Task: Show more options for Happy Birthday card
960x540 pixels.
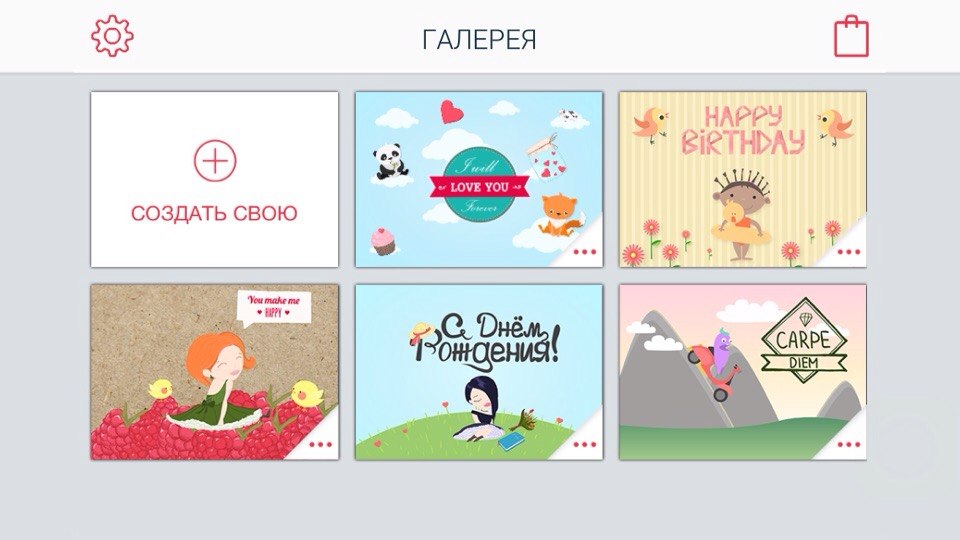Action: [x=849, y=253]
